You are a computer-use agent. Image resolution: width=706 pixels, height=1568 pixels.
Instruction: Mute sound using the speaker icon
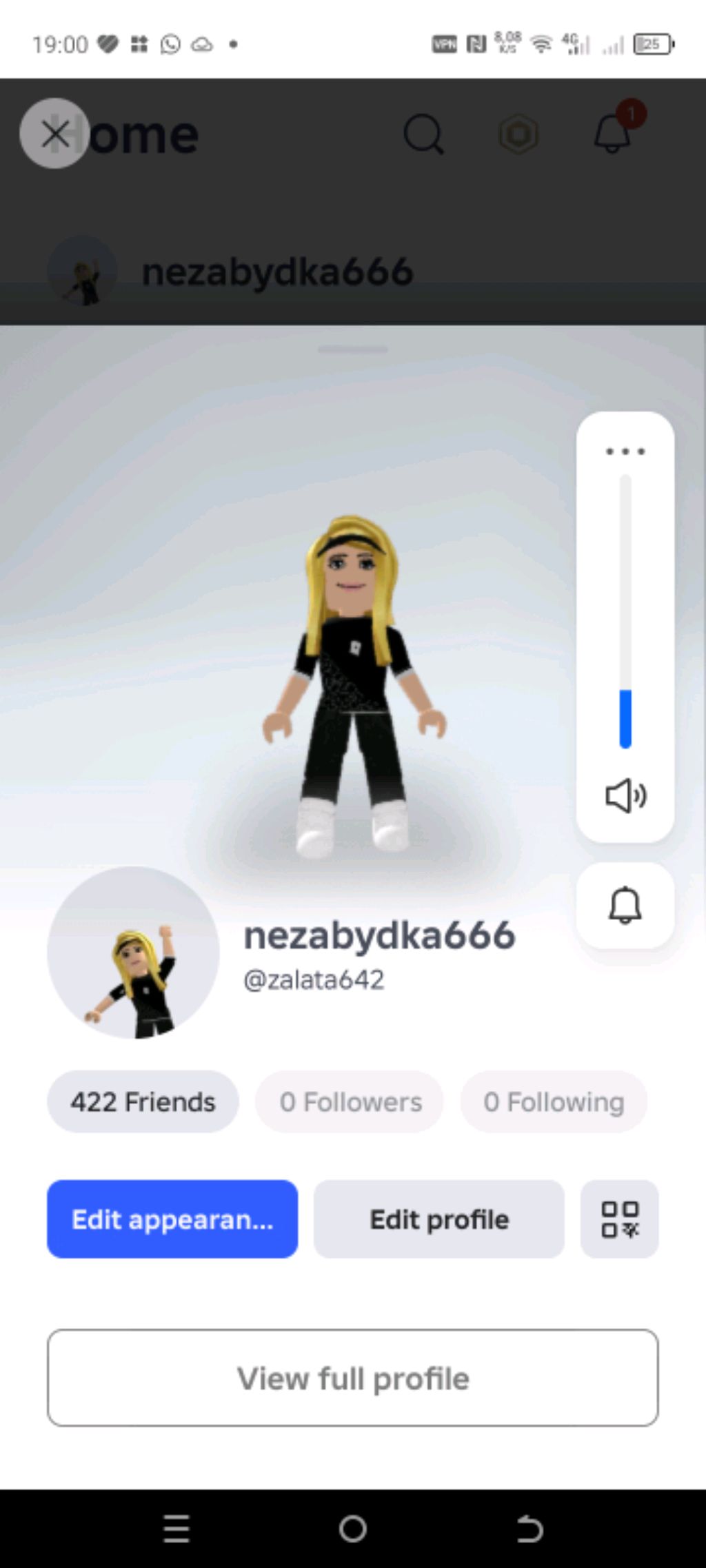pos(625,796)
